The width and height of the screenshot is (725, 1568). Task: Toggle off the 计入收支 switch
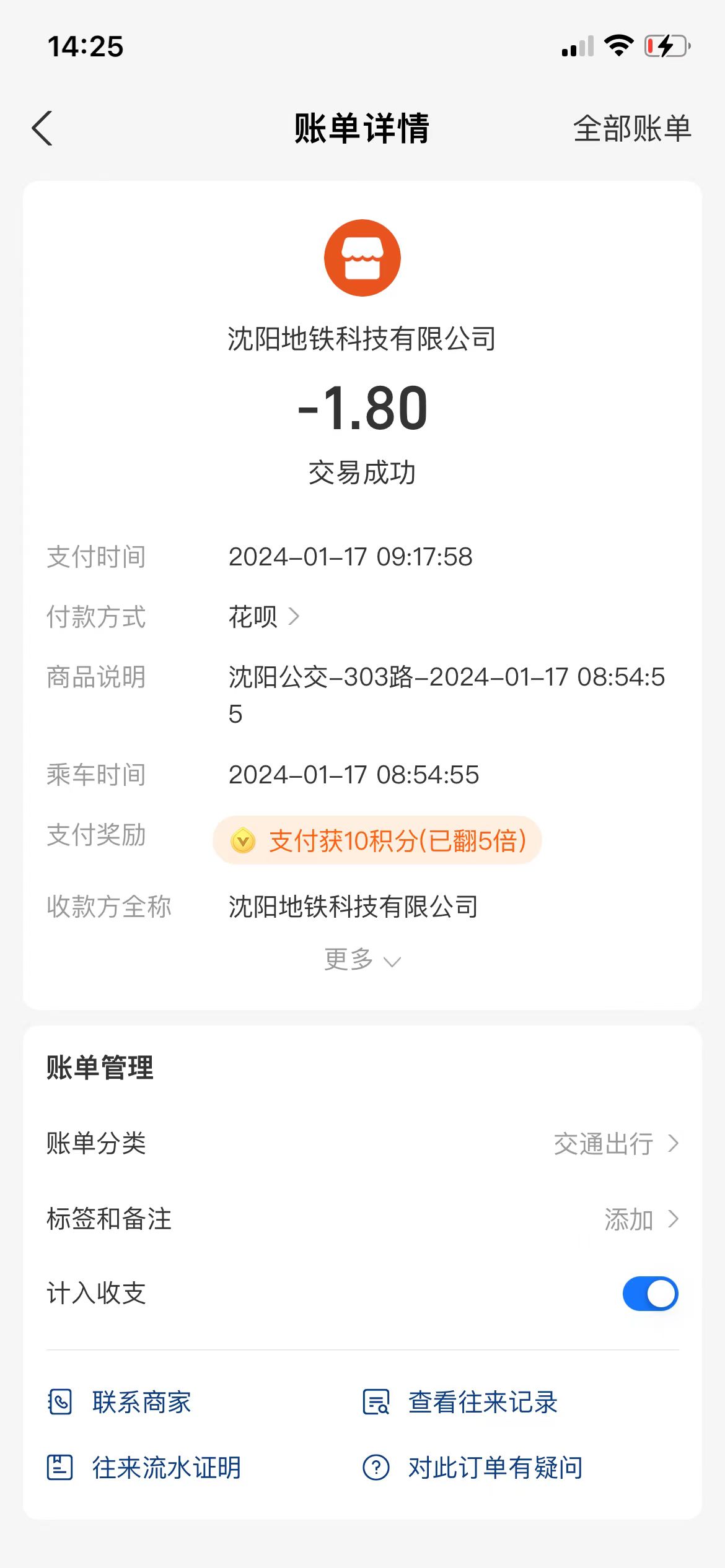(650, 1294)
